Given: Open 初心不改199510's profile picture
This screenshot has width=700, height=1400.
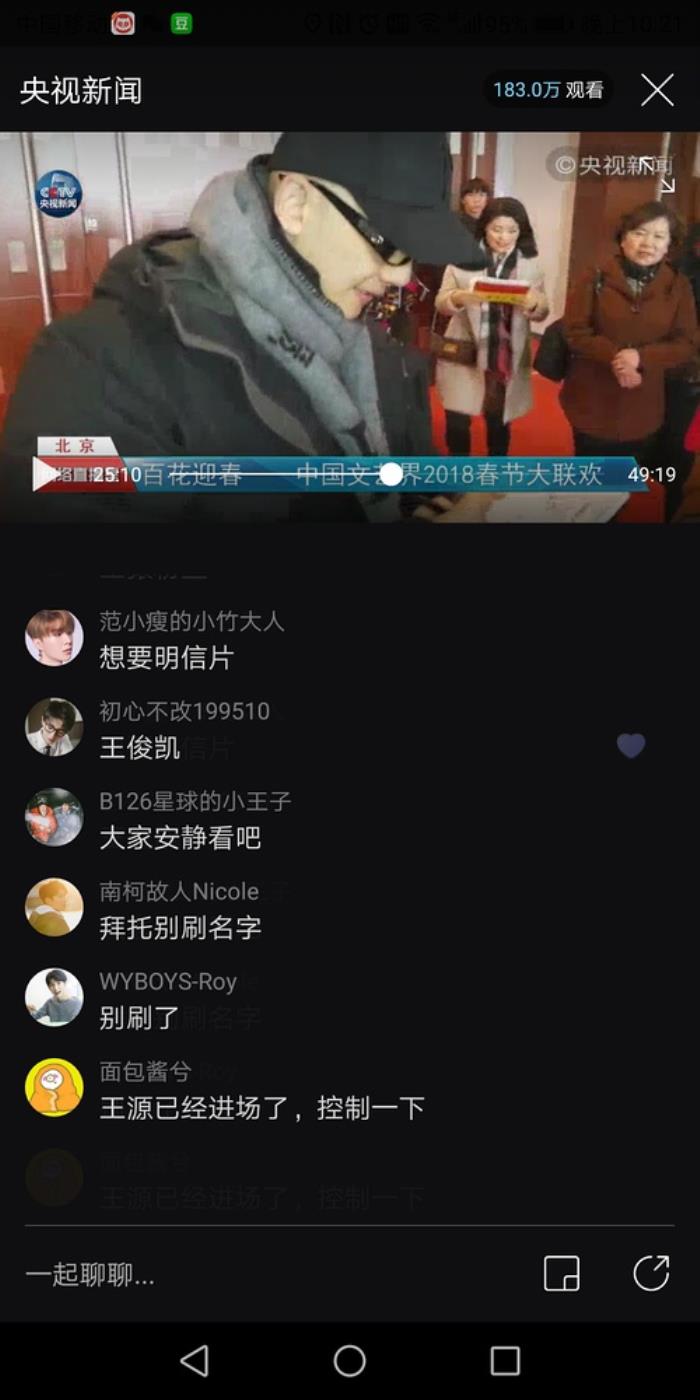Looking at the screenshot, I should pos(54,727).
